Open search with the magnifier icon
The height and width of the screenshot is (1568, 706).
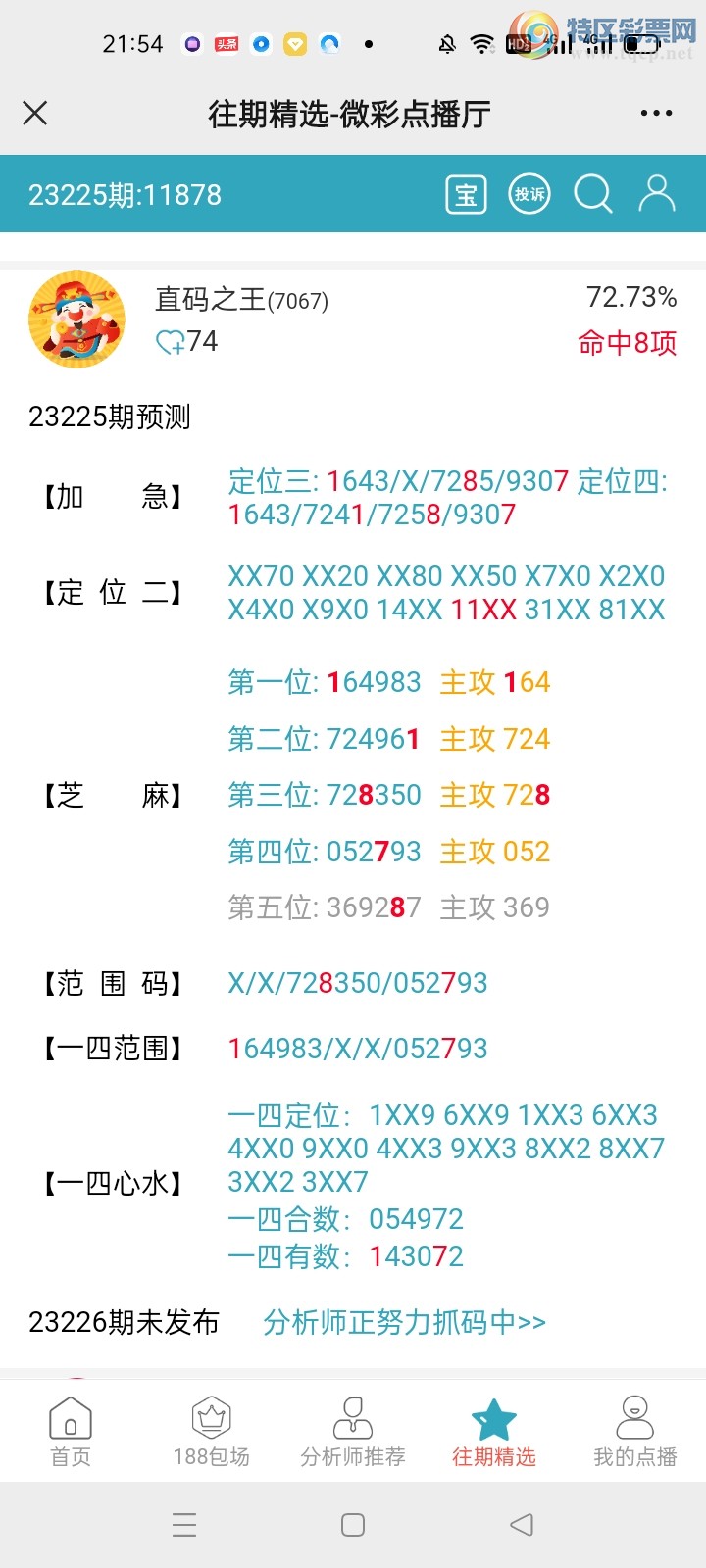(593, 194)
